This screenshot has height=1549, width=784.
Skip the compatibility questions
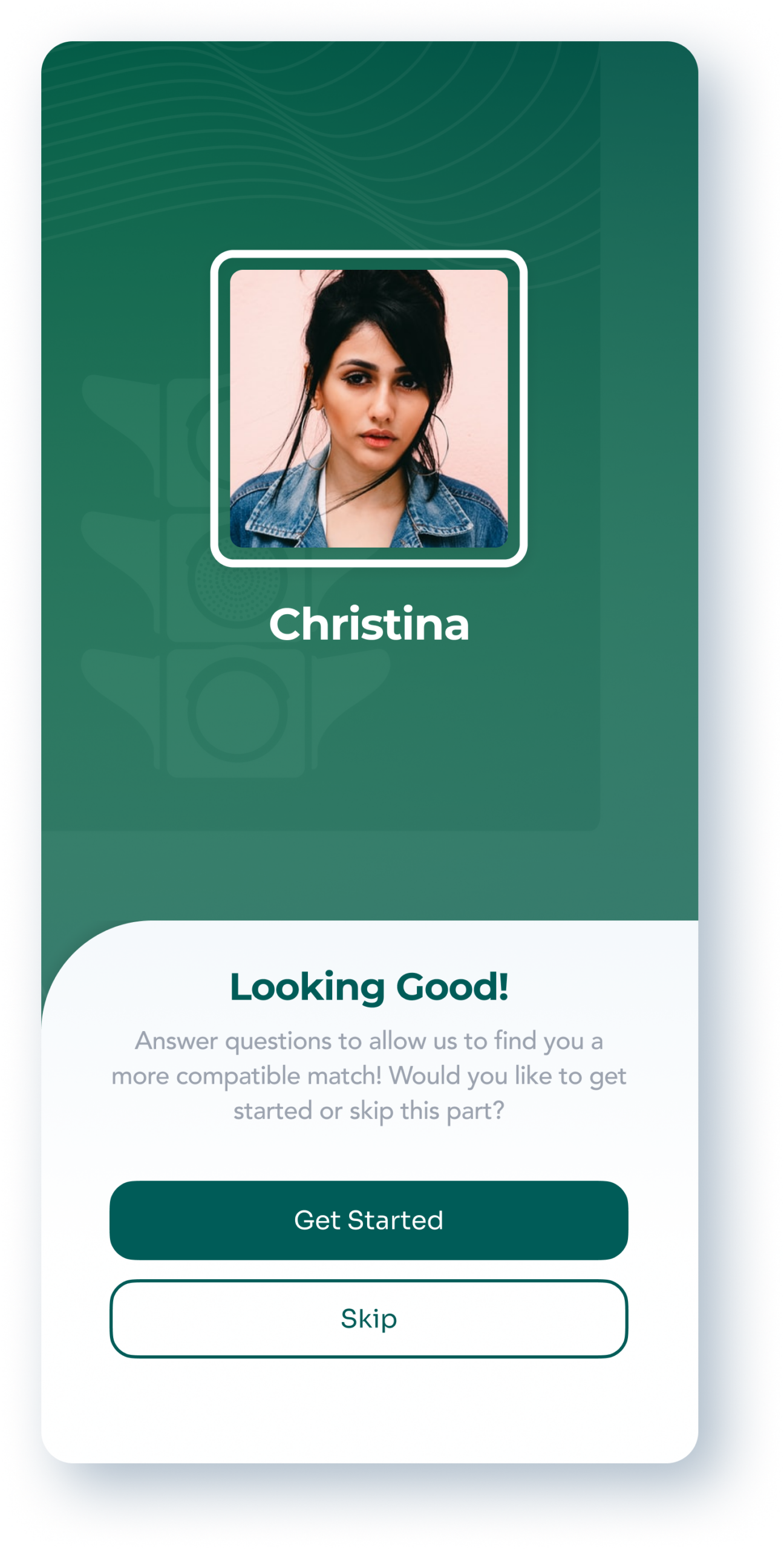coord(368,1318)
